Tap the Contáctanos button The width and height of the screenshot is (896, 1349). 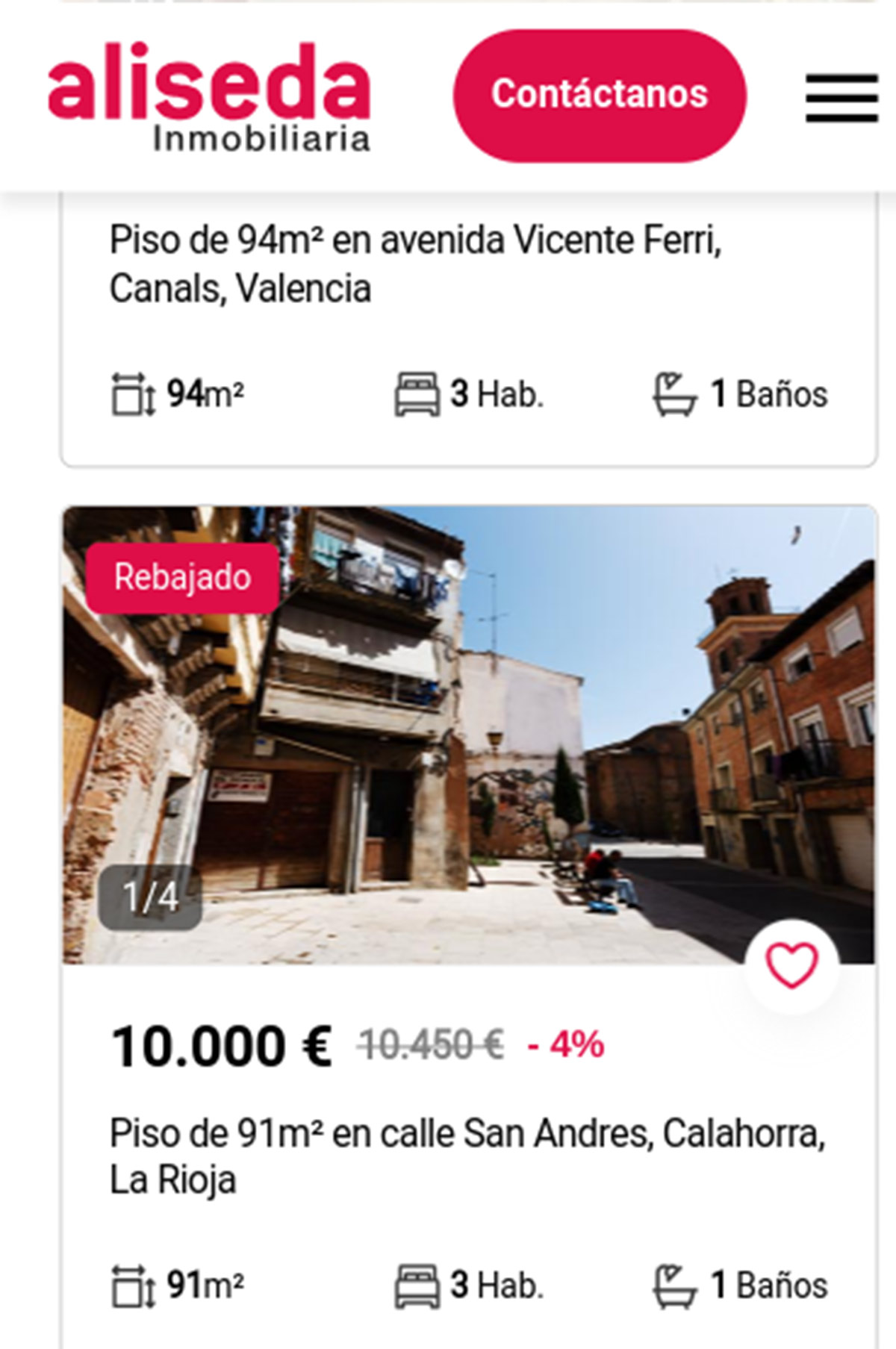click(600, 95)
